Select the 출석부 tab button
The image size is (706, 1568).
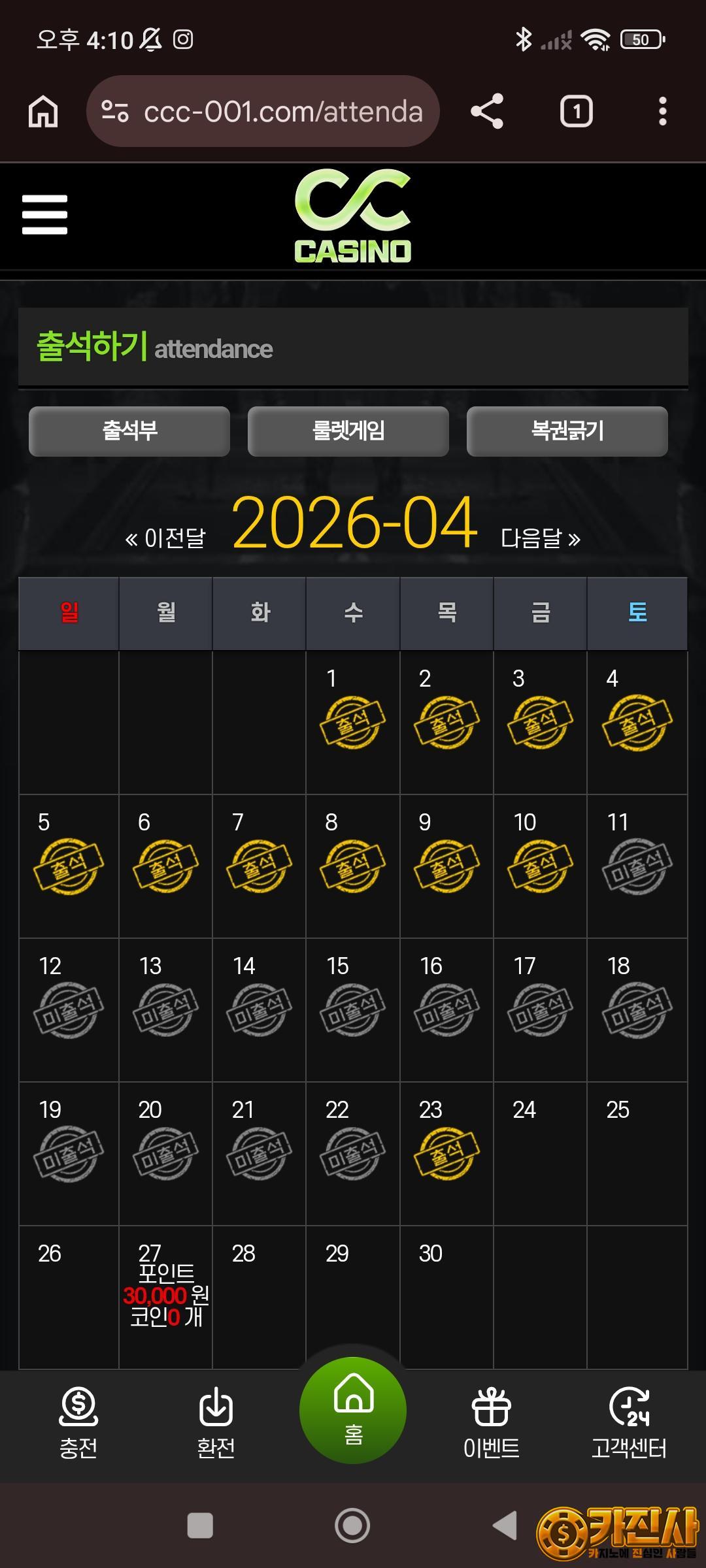pyautogui.click(x=129, y=431)
